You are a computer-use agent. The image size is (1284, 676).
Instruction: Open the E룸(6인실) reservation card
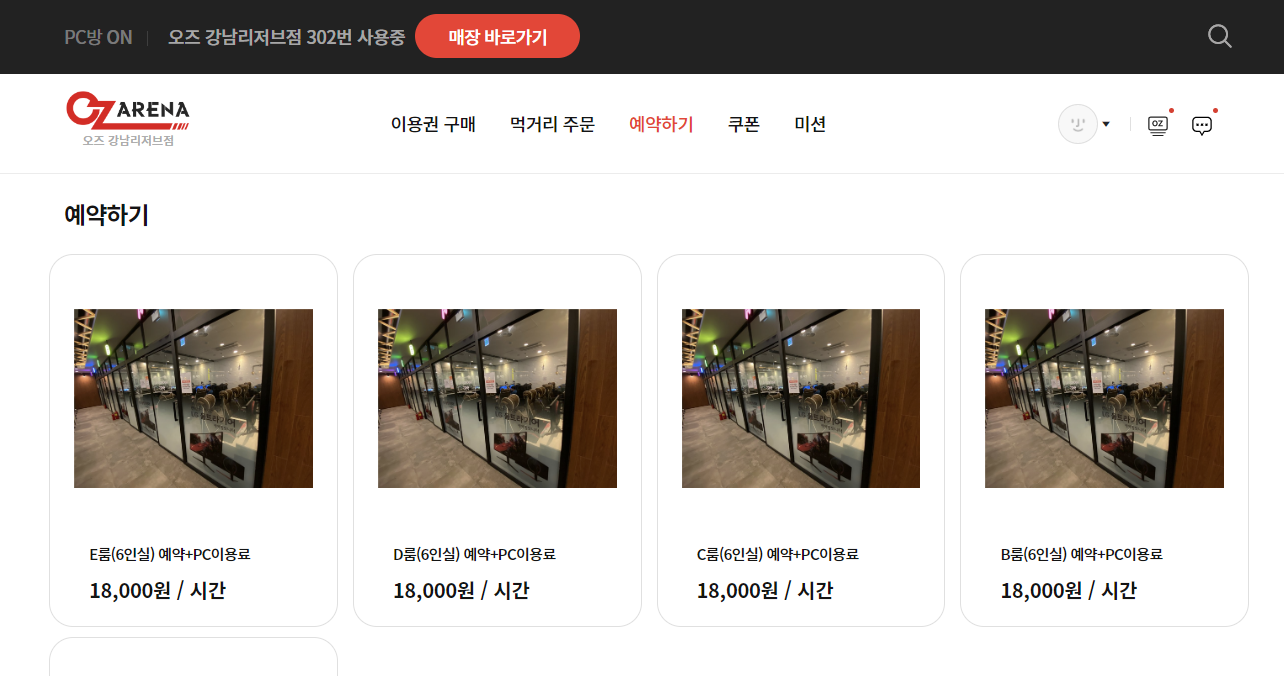pyautogui.click(x=193, y=440)
